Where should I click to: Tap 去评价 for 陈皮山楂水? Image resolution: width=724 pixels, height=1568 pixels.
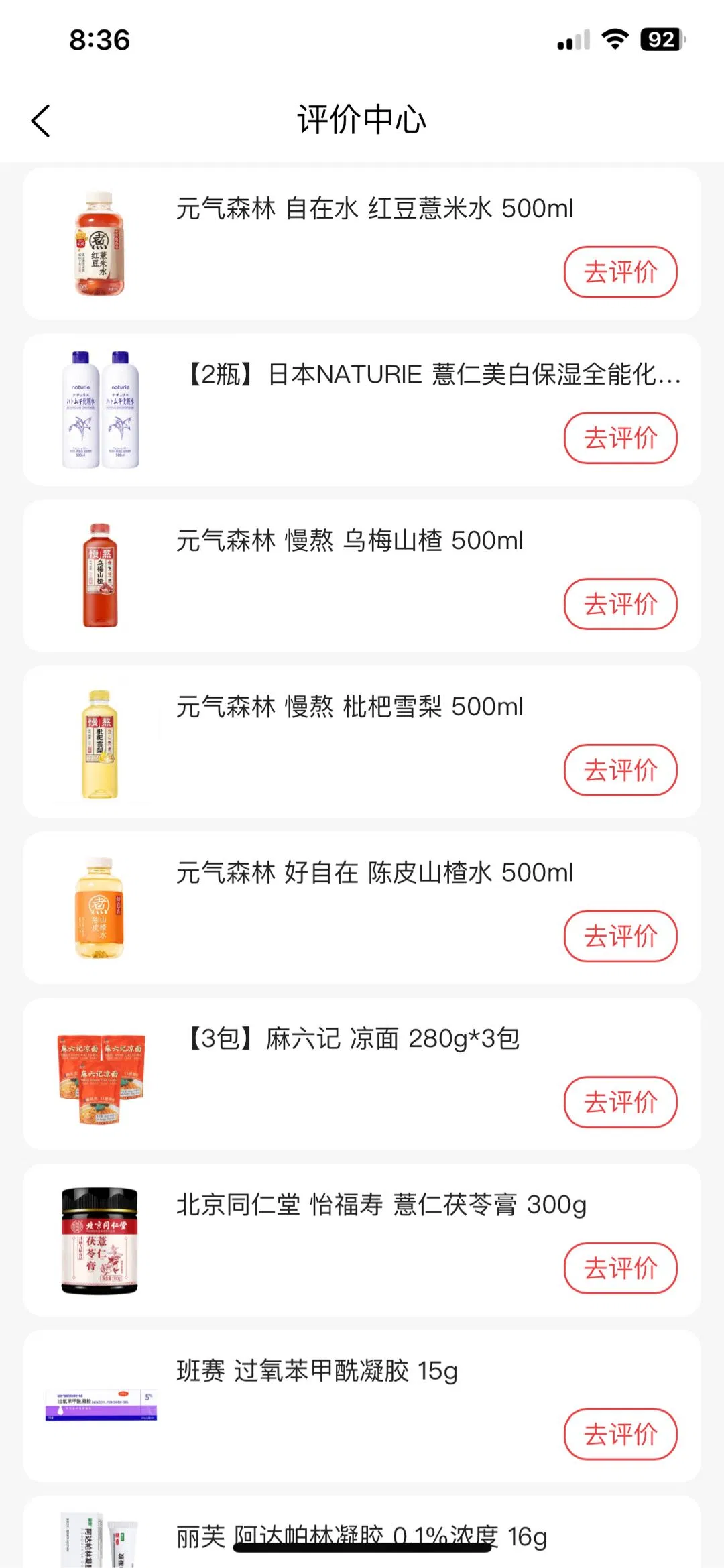[620, 937]
